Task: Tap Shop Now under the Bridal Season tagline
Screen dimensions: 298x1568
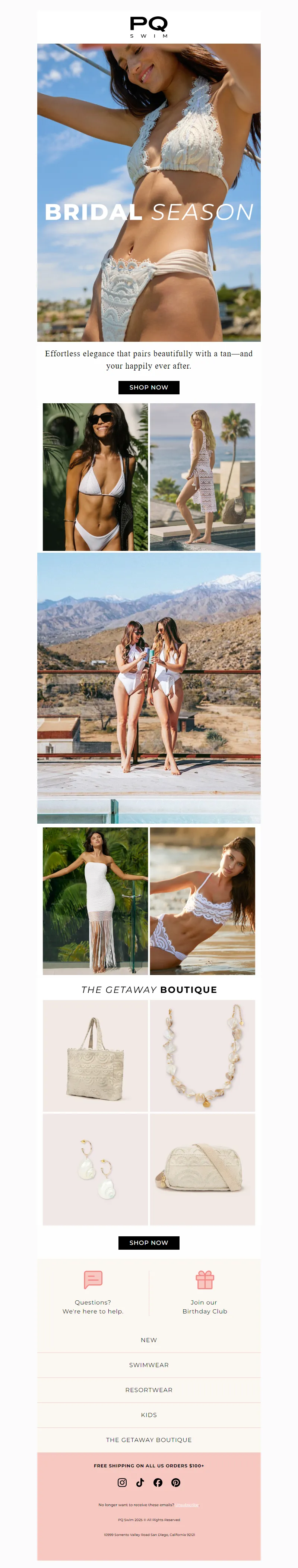Action: [148, 387]
